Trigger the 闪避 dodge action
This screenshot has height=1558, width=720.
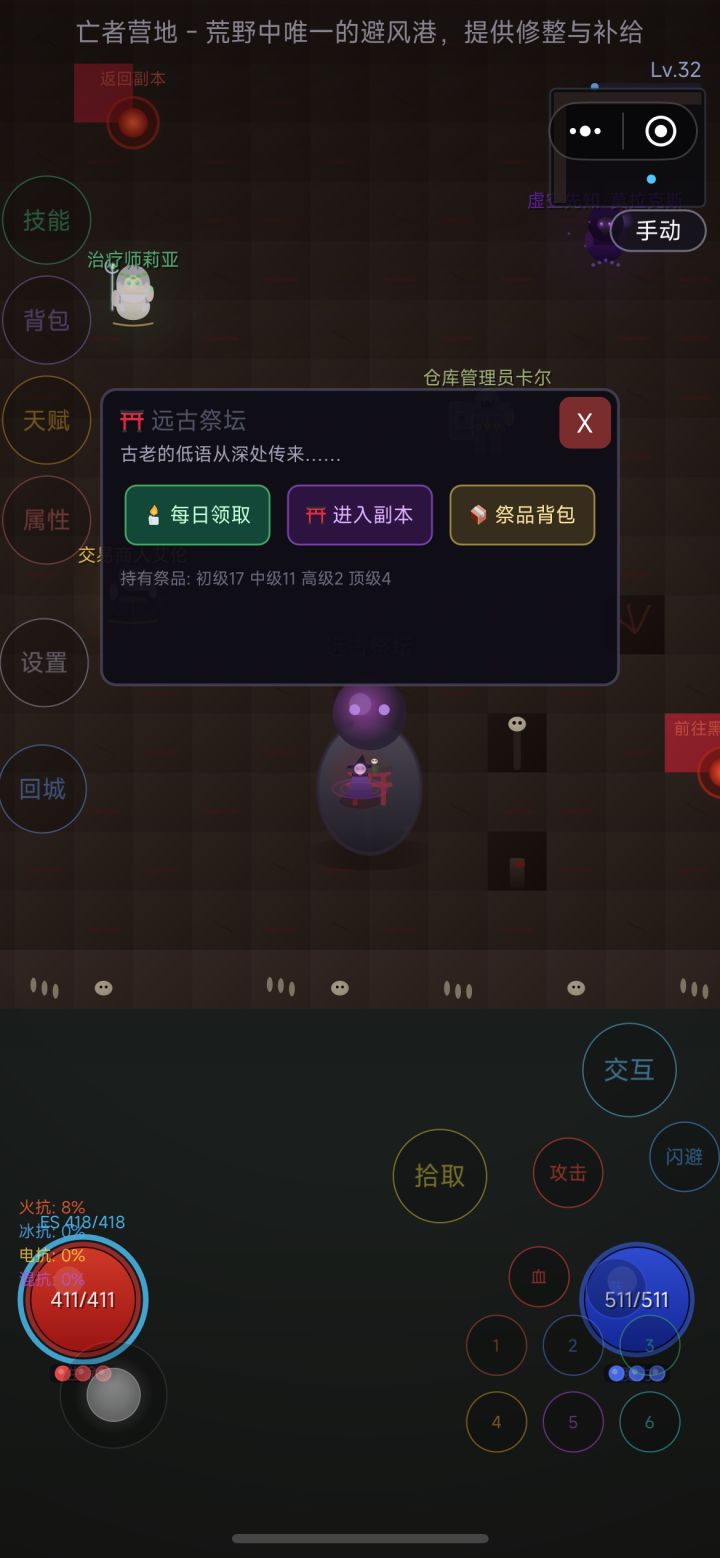pos(684,1155)
